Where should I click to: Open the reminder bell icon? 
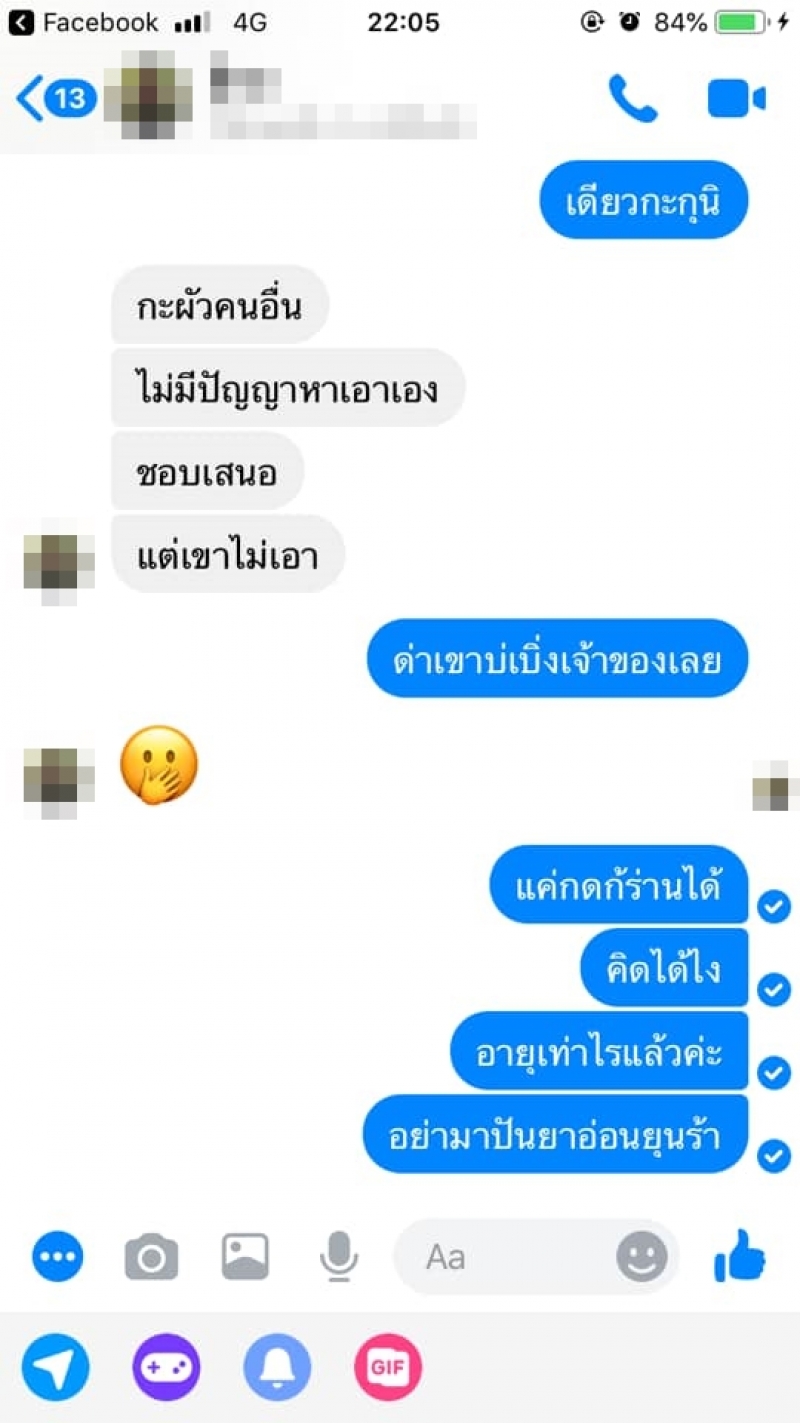pos(277,1367)
